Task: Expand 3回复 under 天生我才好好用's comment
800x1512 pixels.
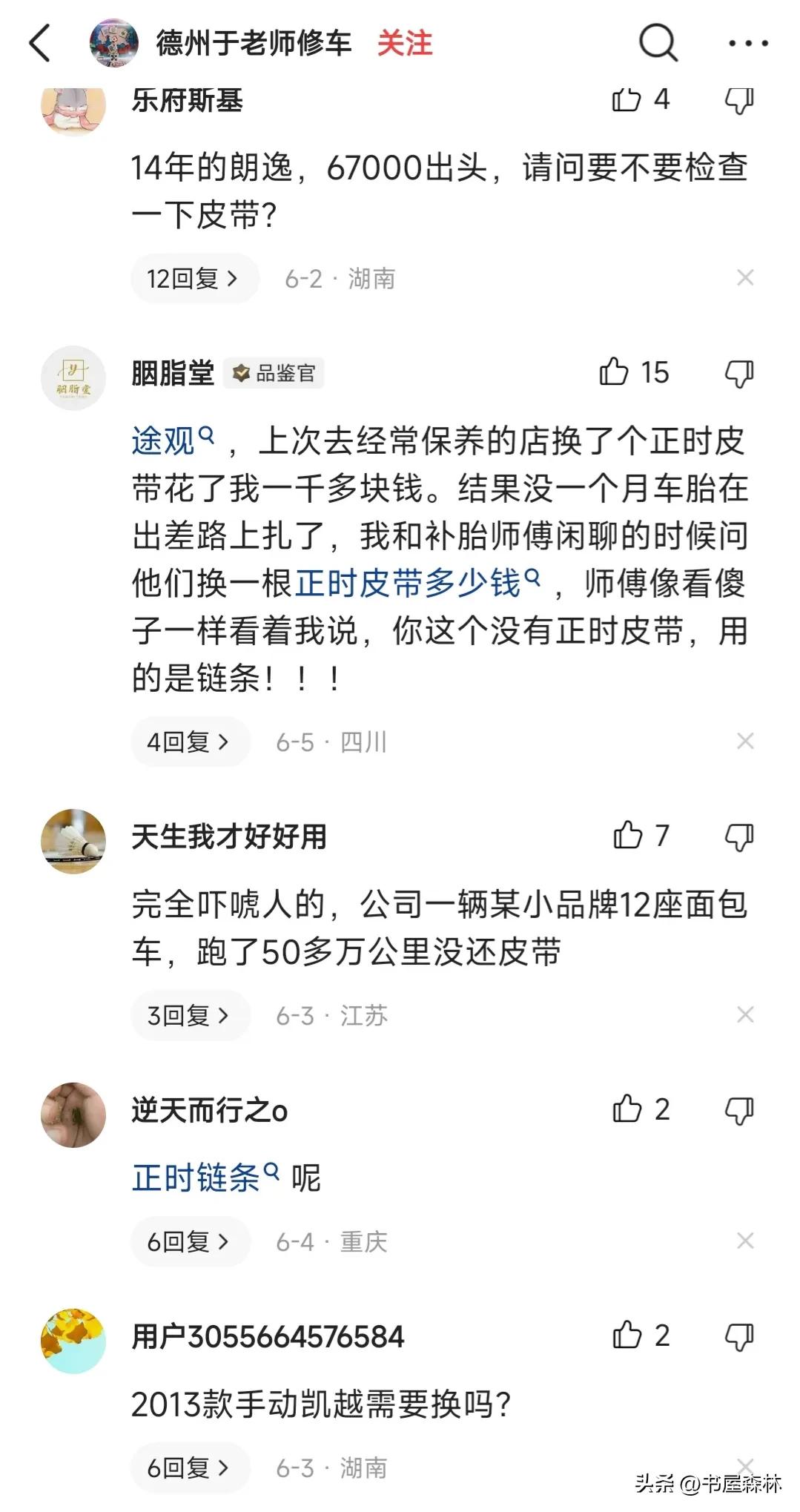Action: 190,1015
